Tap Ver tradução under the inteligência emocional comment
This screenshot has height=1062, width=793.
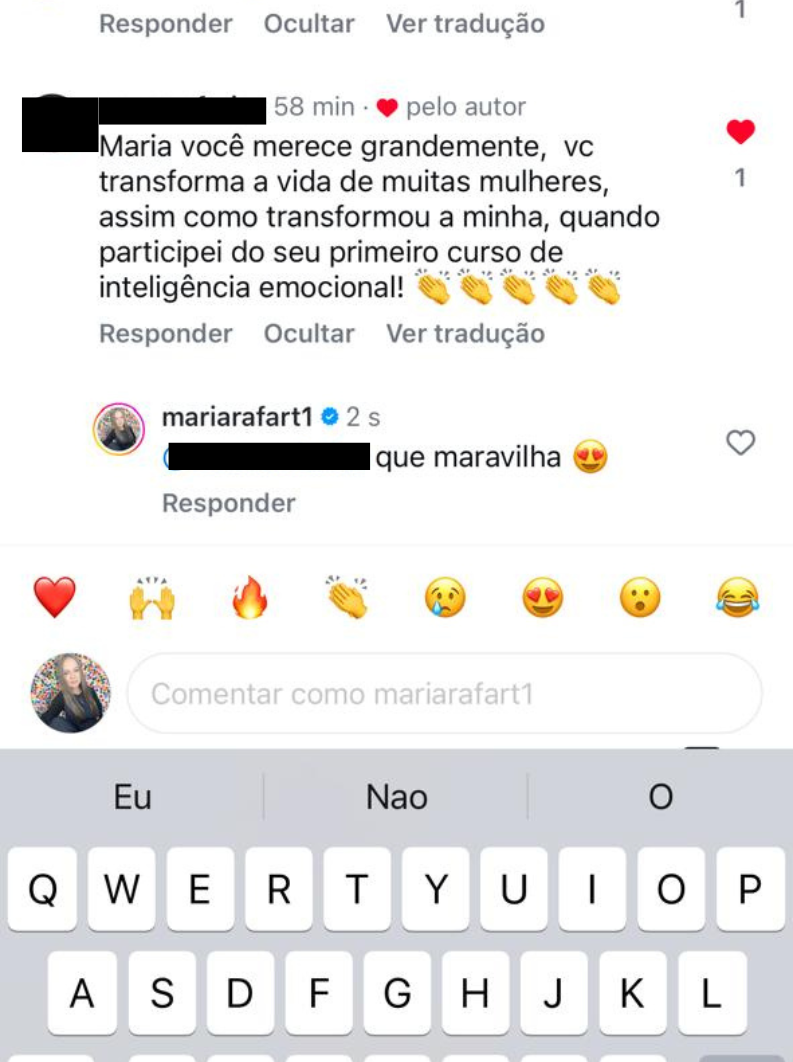[465, 333]
